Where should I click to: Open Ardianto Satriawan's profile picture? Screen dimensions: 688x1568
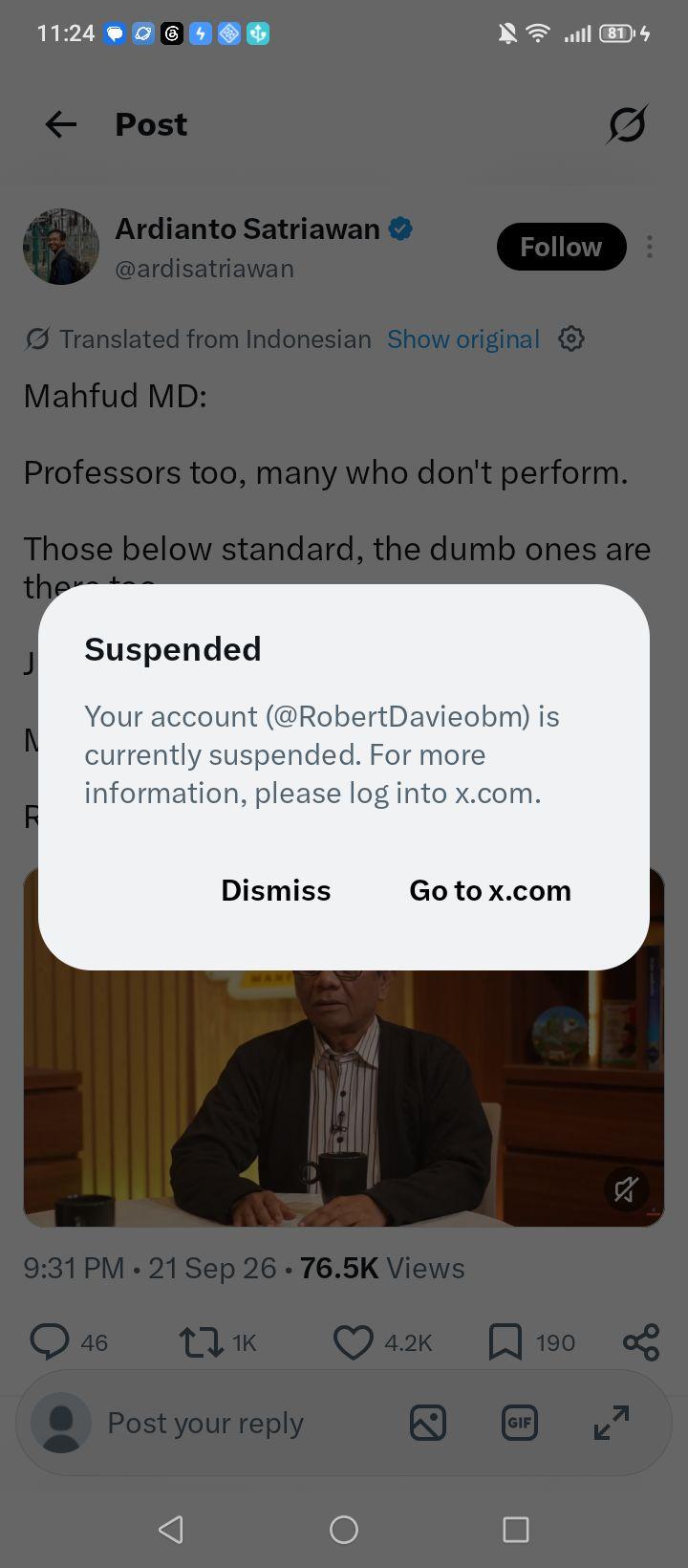click(x=61, y=247)
